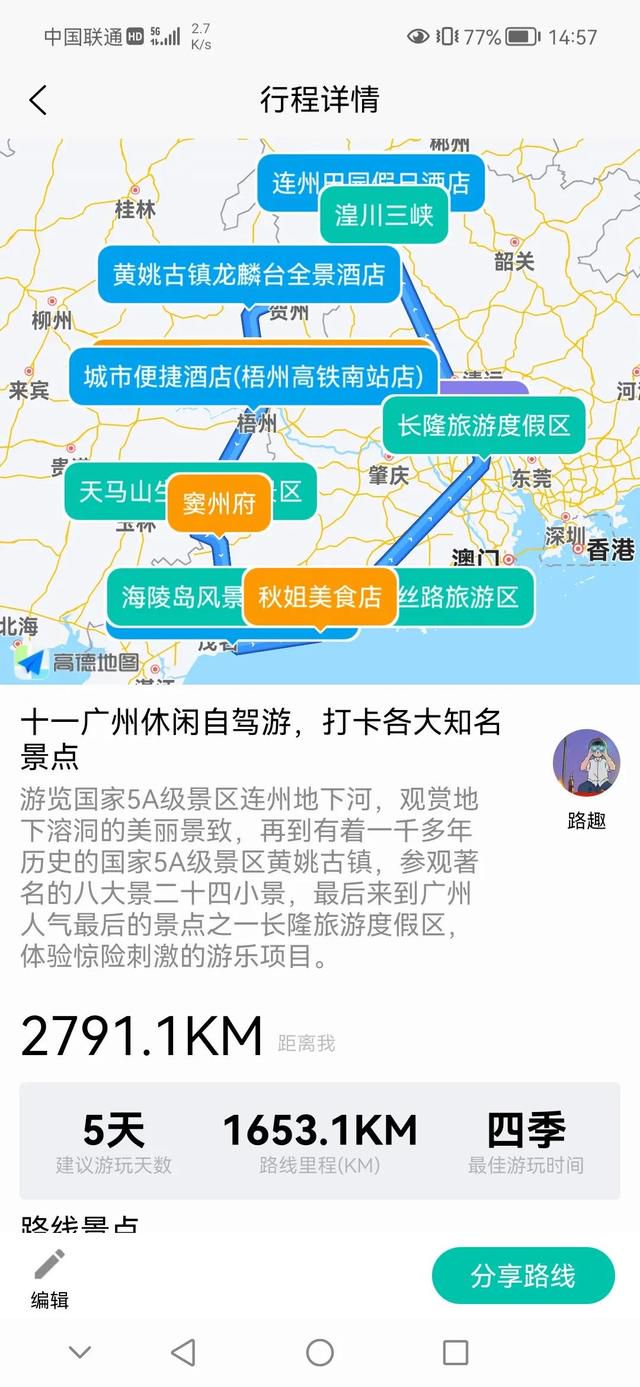
Task: Select the 秋姐美食店 map marker
Action: tap(320, 597)
